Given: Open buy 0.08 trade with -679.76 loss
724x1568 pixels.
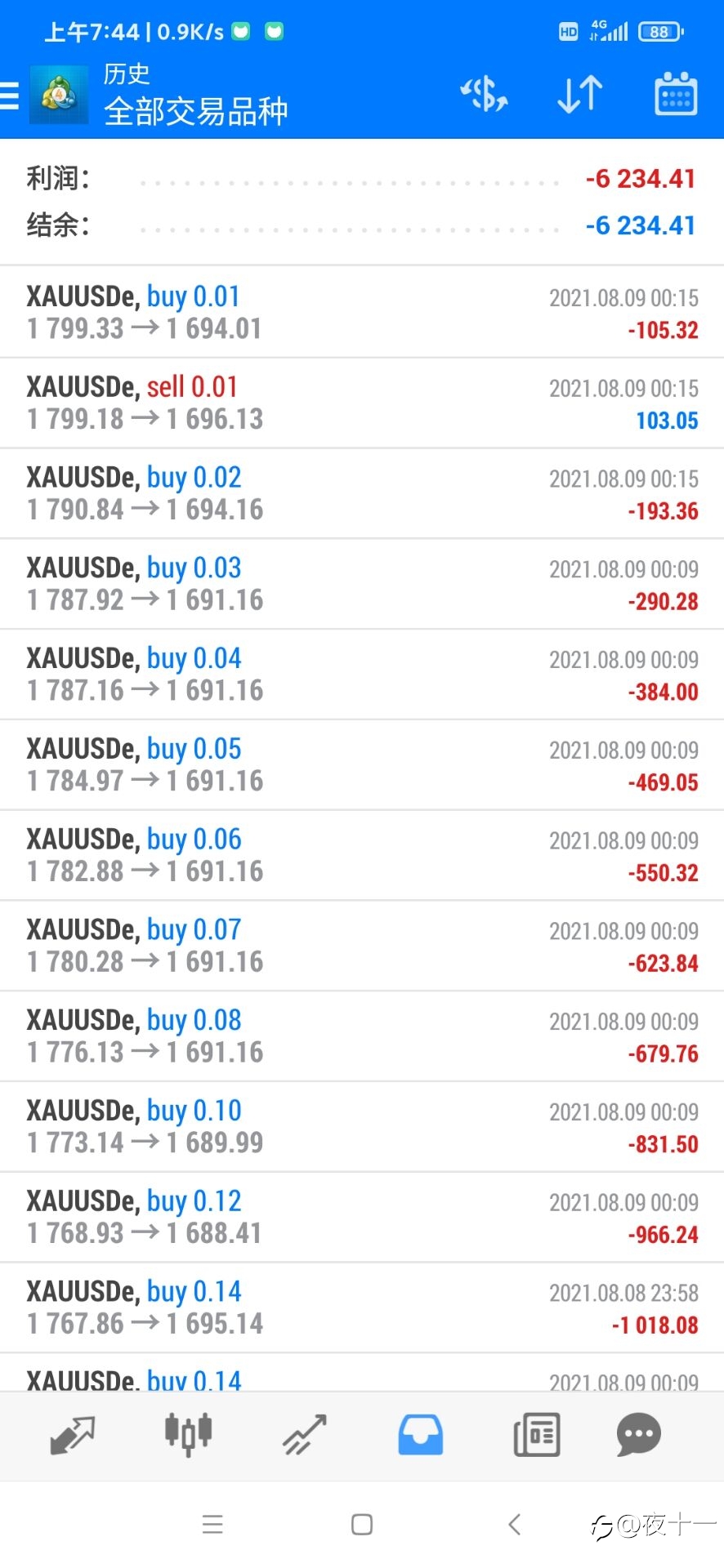Looking at the screenshot, I should pos(362,1037).
